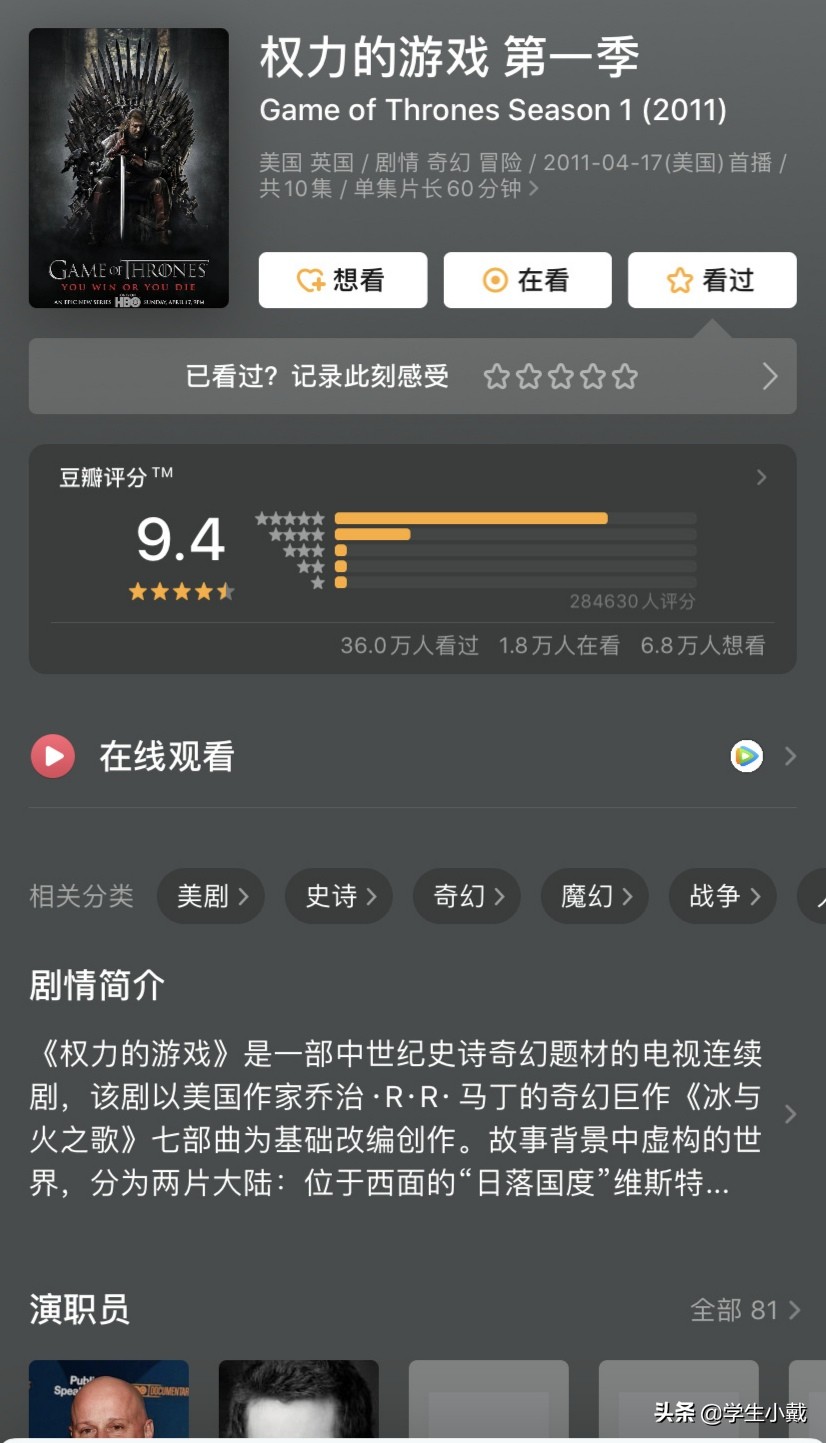Image resolution: width=826 pixels, height=1443 pixels.
Task: Select the 美剧 category chip
Action: (x=211, y=896)
